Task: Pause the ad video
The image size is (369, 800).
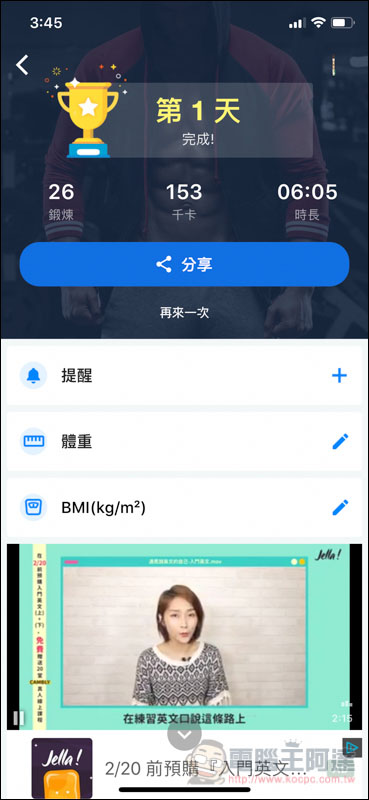Action: pos(19,718)
